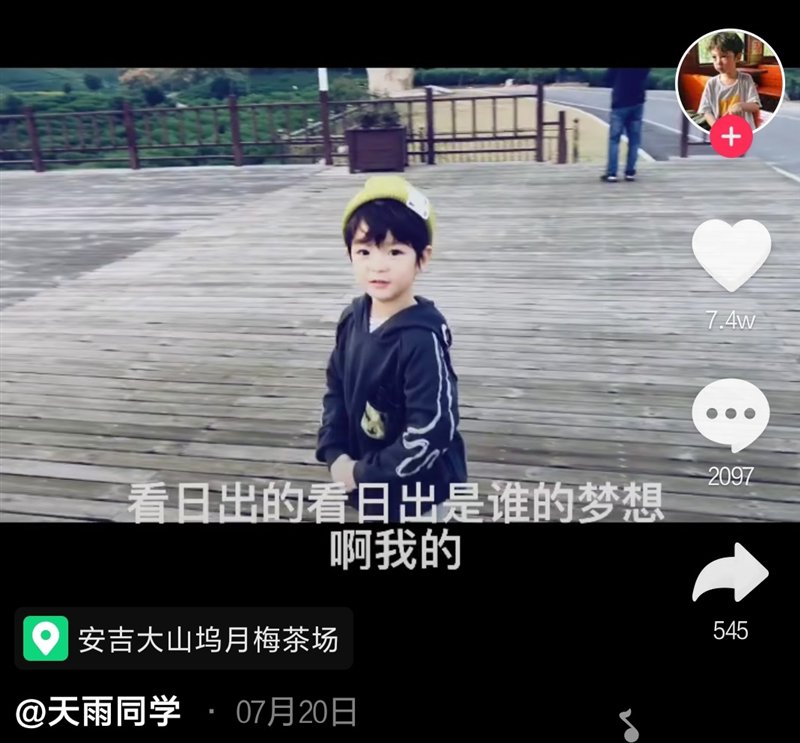Viewport: 800px width, 743px height.
Task: Open the creator's profile avatar
Action: coord(730,80)
